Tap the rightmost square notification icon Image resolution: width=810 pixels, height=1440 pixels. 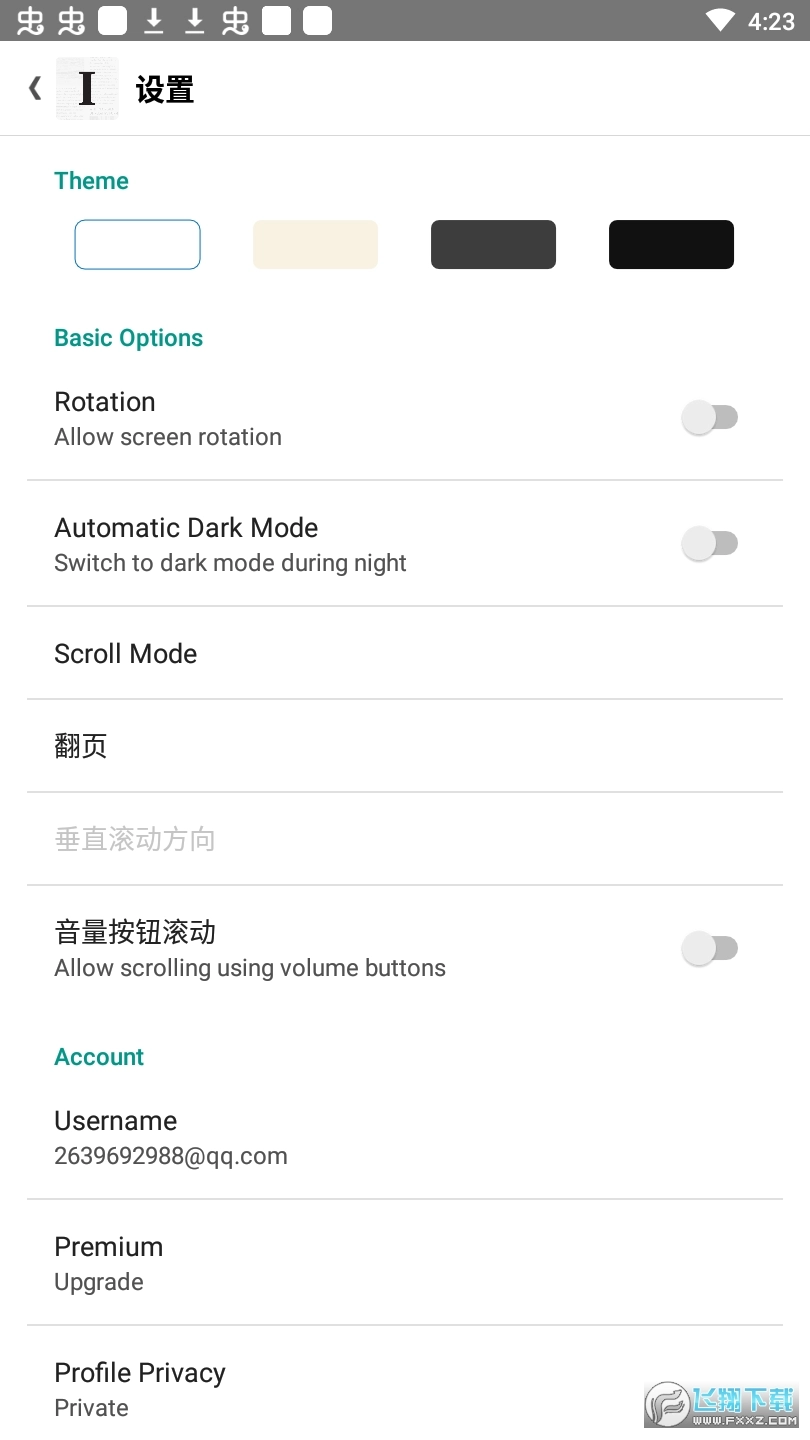tap(316, 20)
